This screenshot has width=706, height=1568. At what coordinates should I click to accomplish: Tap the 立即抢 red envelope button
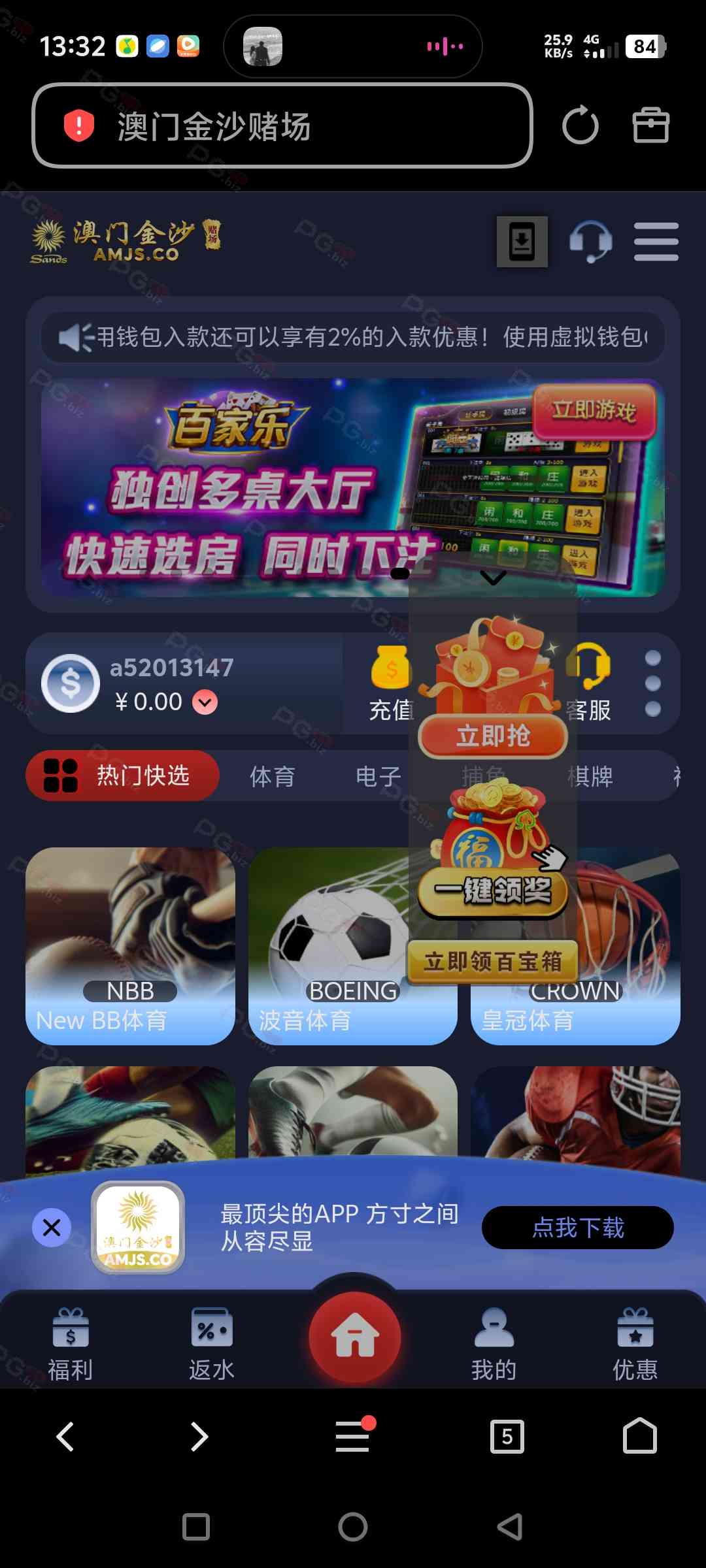click(492, 736)
